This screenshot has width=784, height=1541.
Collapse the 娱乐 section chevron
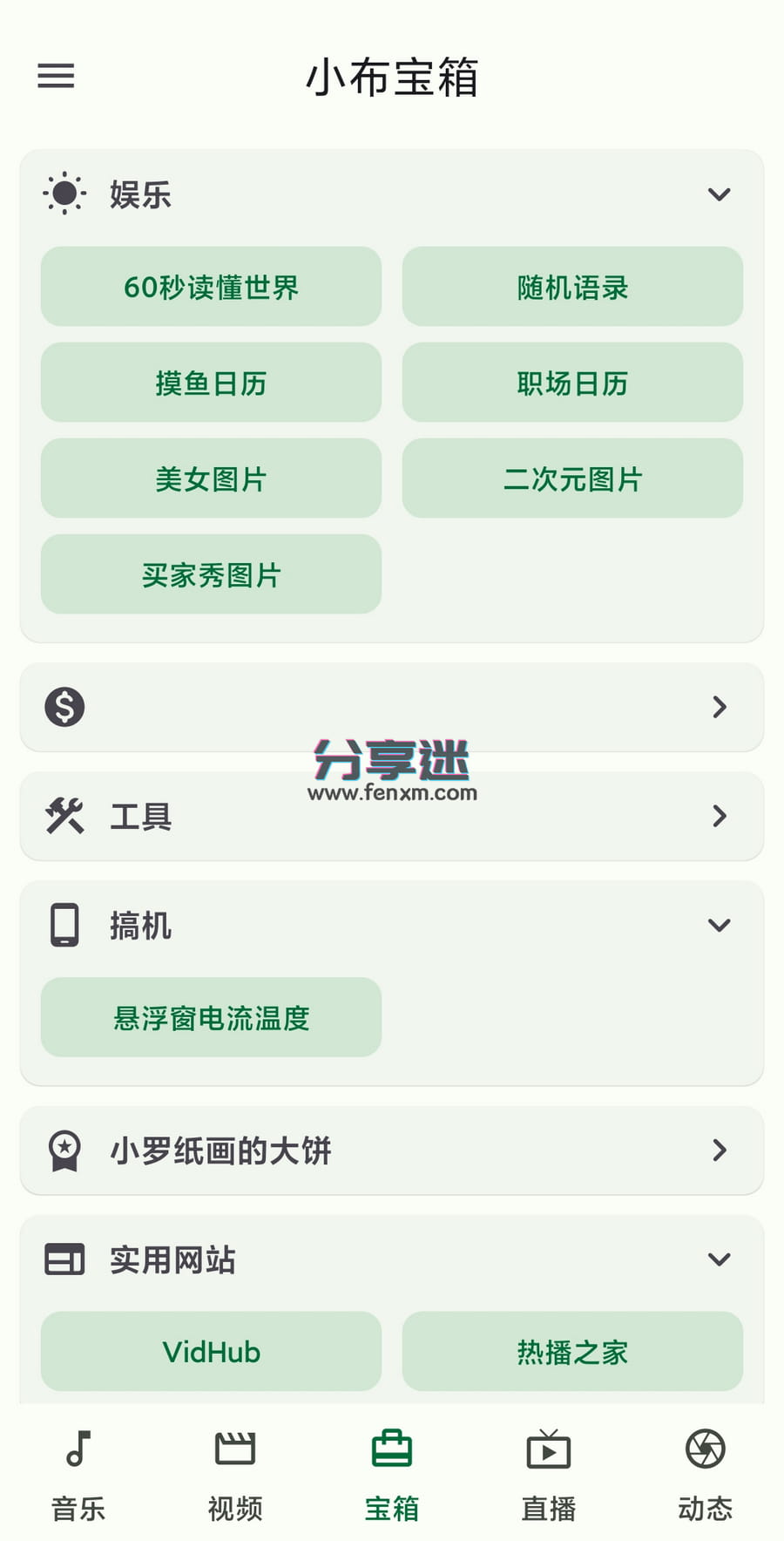[x=720, y=193]
